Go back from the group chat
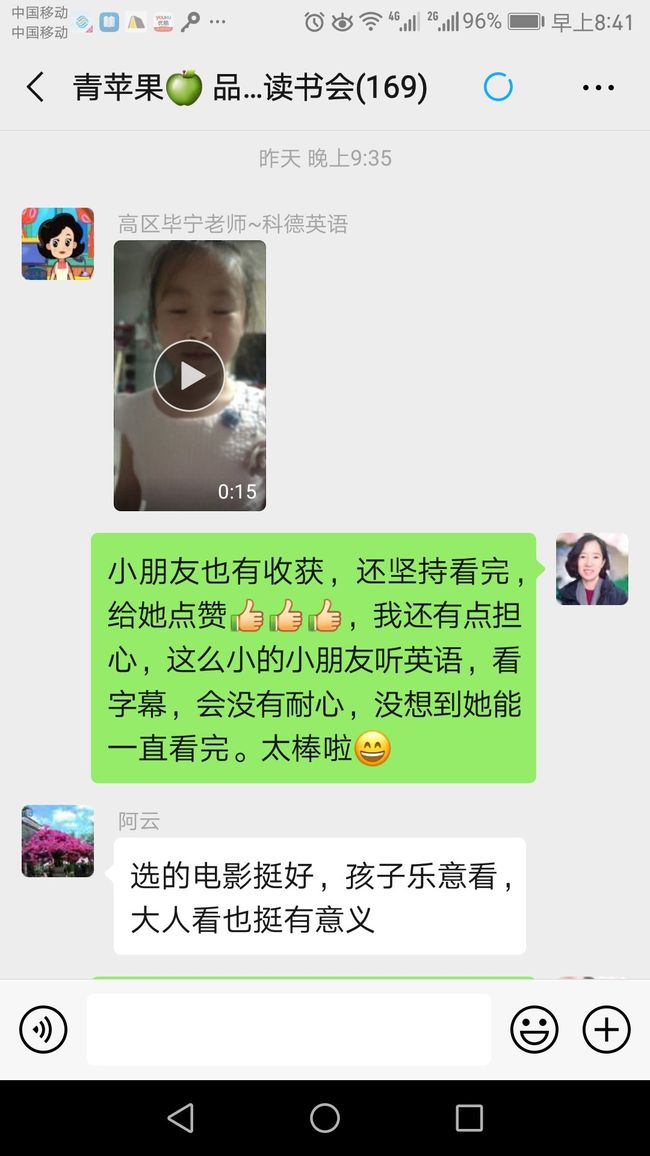Image resolution: width=650 pixels, height=1156 pixels. click(35, 87)
